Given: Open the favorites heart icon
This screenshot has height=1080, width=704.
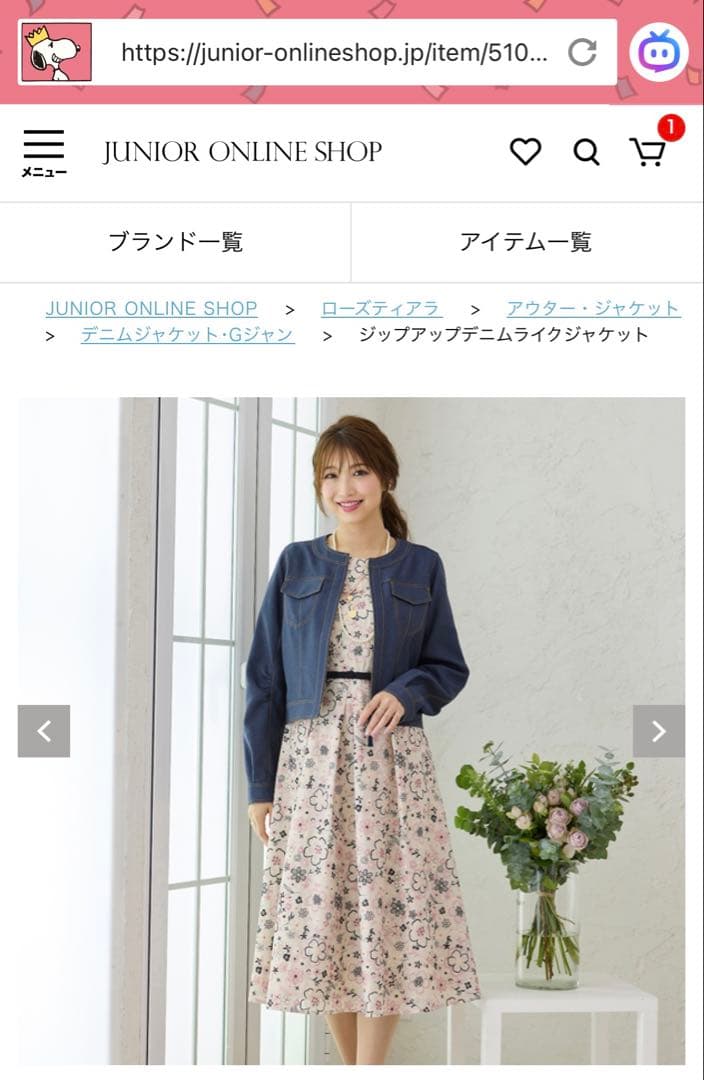Looking at the screenshot, I should pyautogui.click(x=525, y=152).
